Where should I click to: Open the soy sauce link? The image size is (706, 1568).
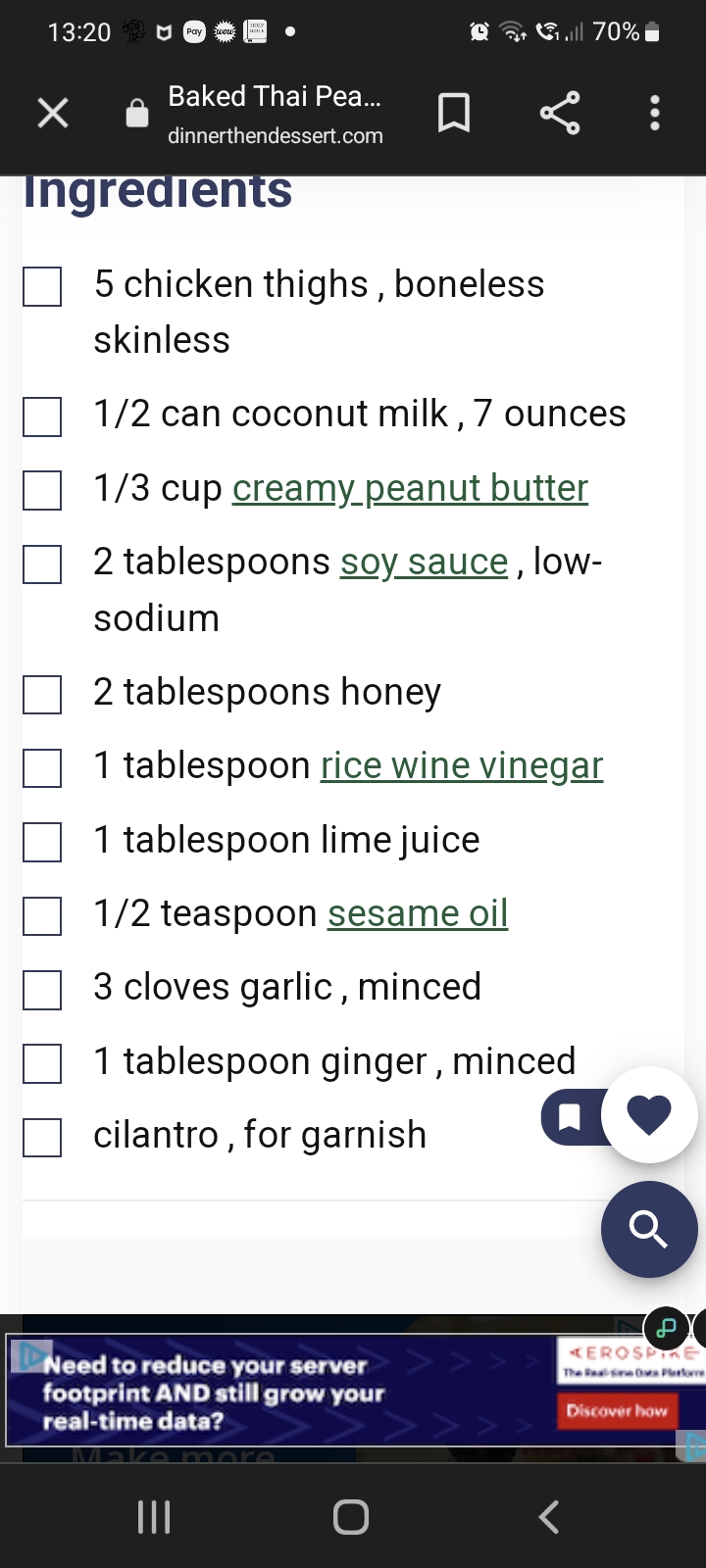tap(424, 563)
